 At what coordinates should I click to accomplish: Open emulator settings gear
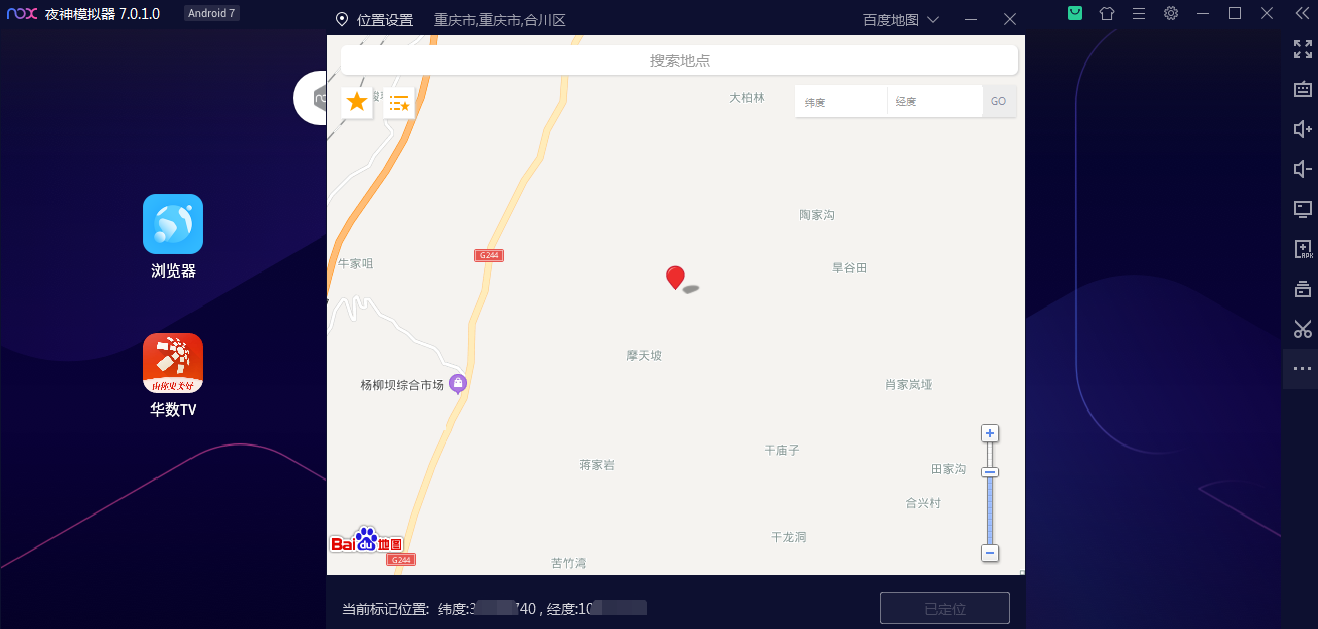(1171, 13)
